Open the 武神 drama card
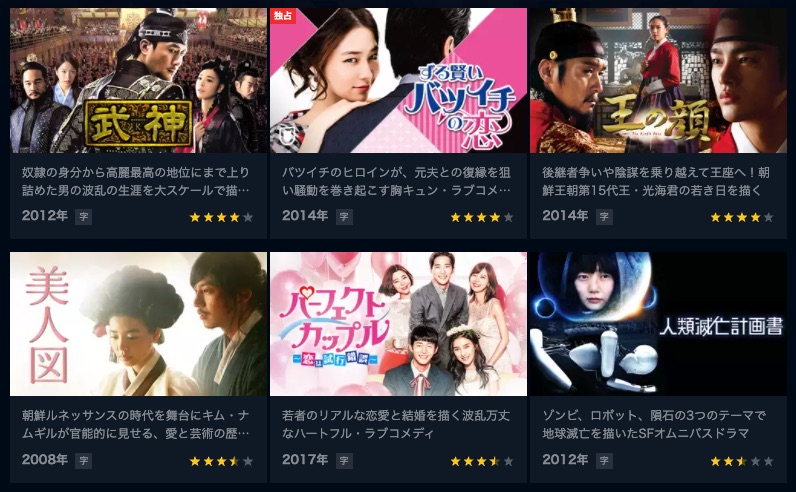The width and height of the screenshot is (796, 492). click(138, 80)
